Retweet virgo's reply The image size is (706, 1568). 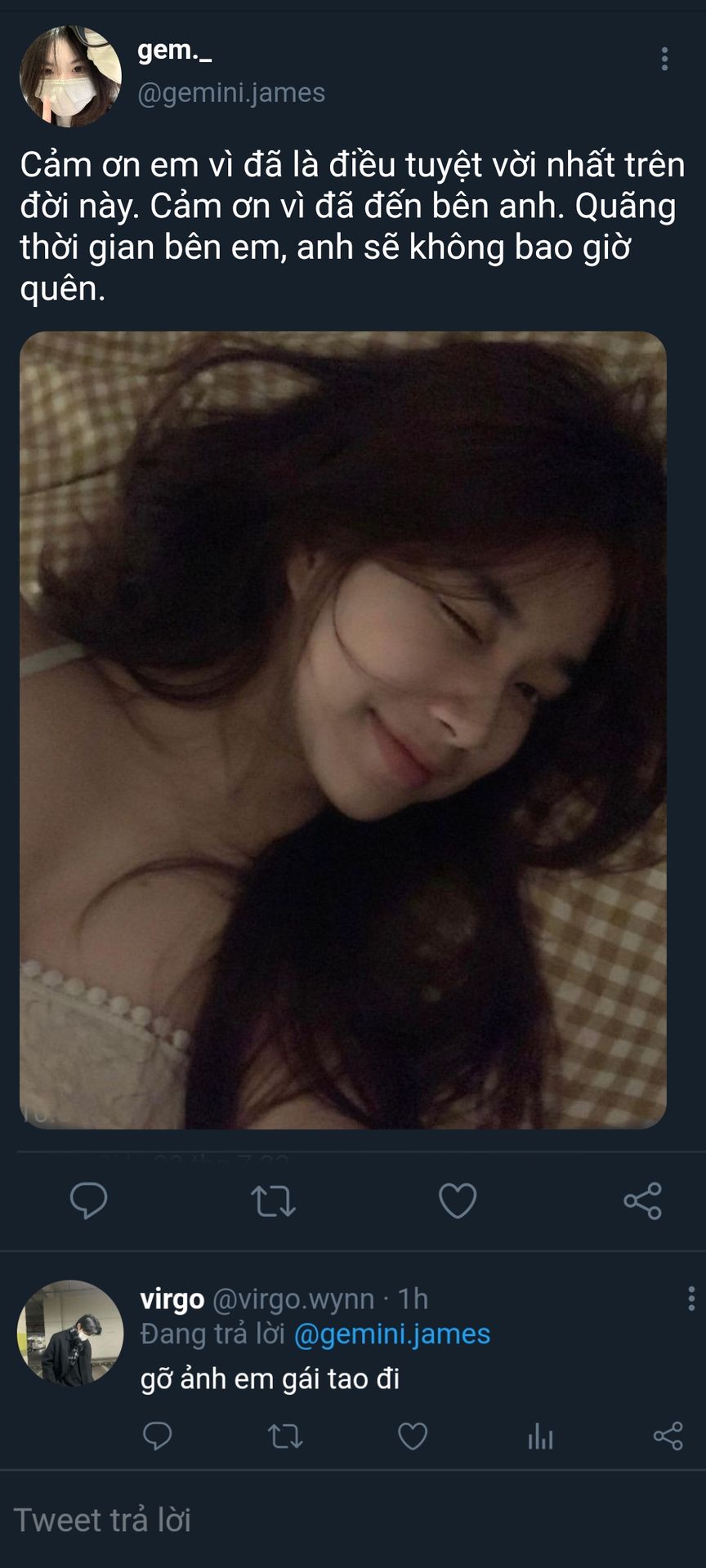(x=285, y=1436)
